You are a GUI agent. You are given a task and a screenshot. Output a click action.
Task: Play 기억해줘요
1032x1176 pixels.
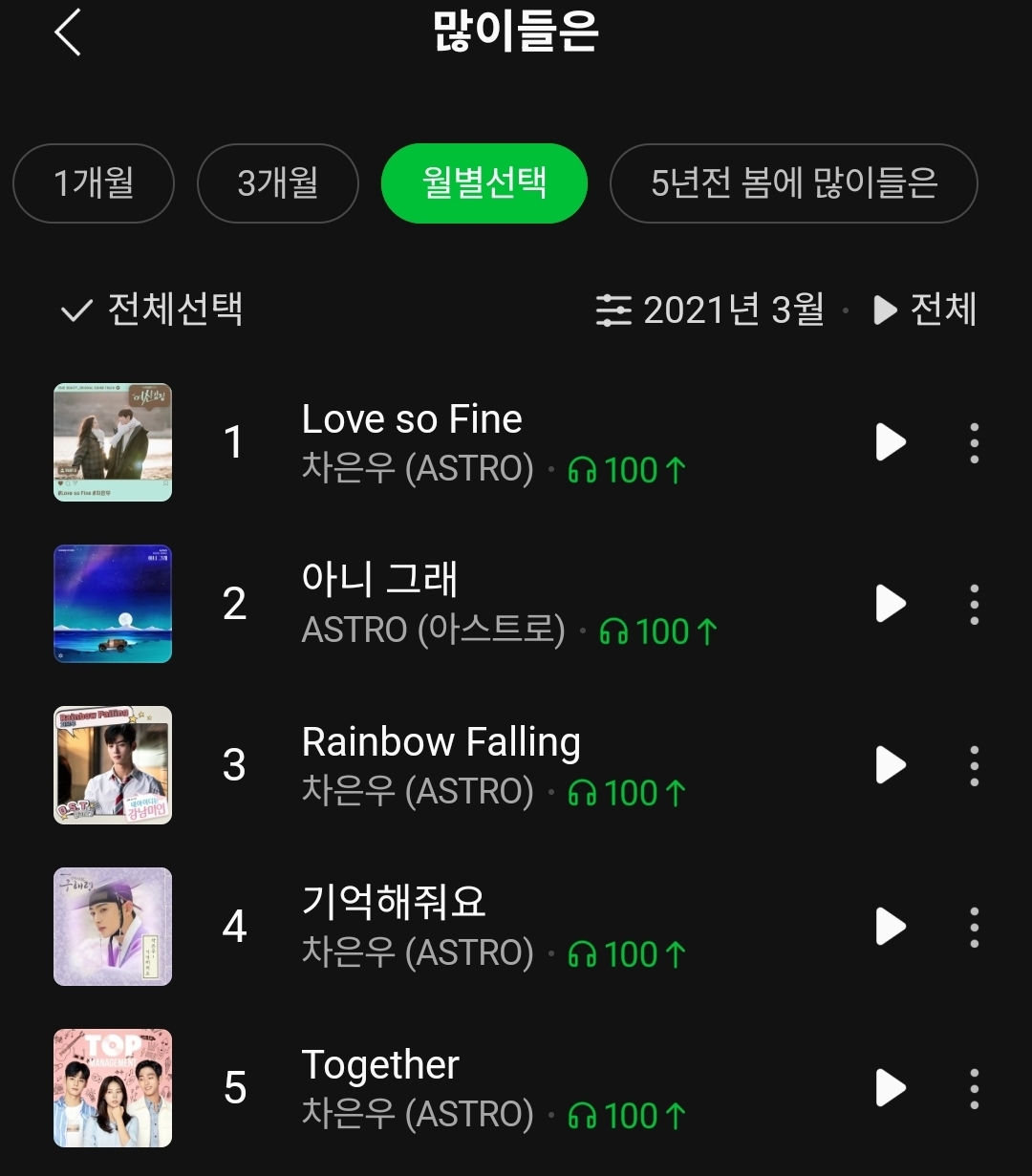(891, 926)
